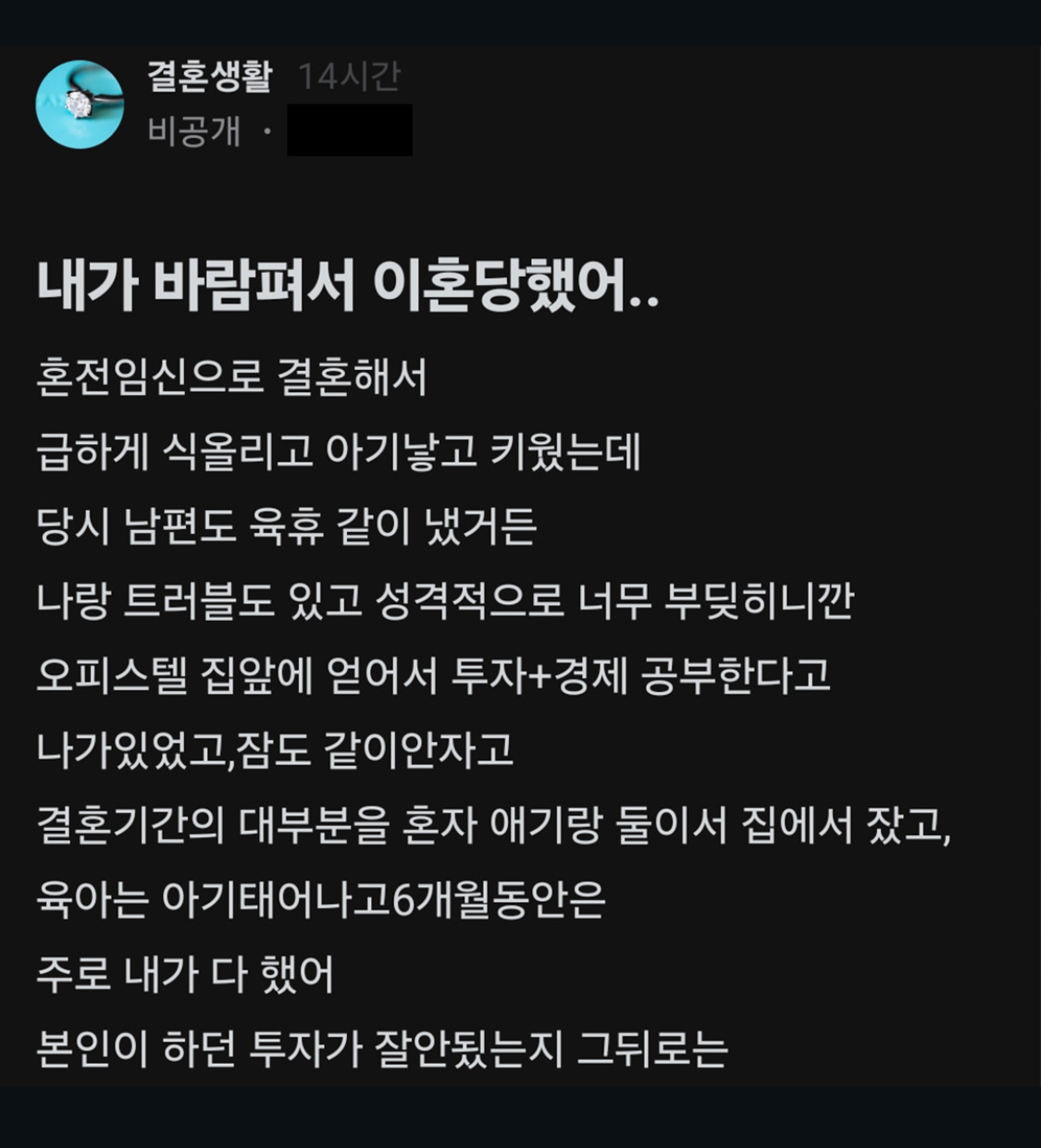Open the 결혼생활 channel avatar
Viewport: 1041px width, 1148px height.
tap(80, 105)
